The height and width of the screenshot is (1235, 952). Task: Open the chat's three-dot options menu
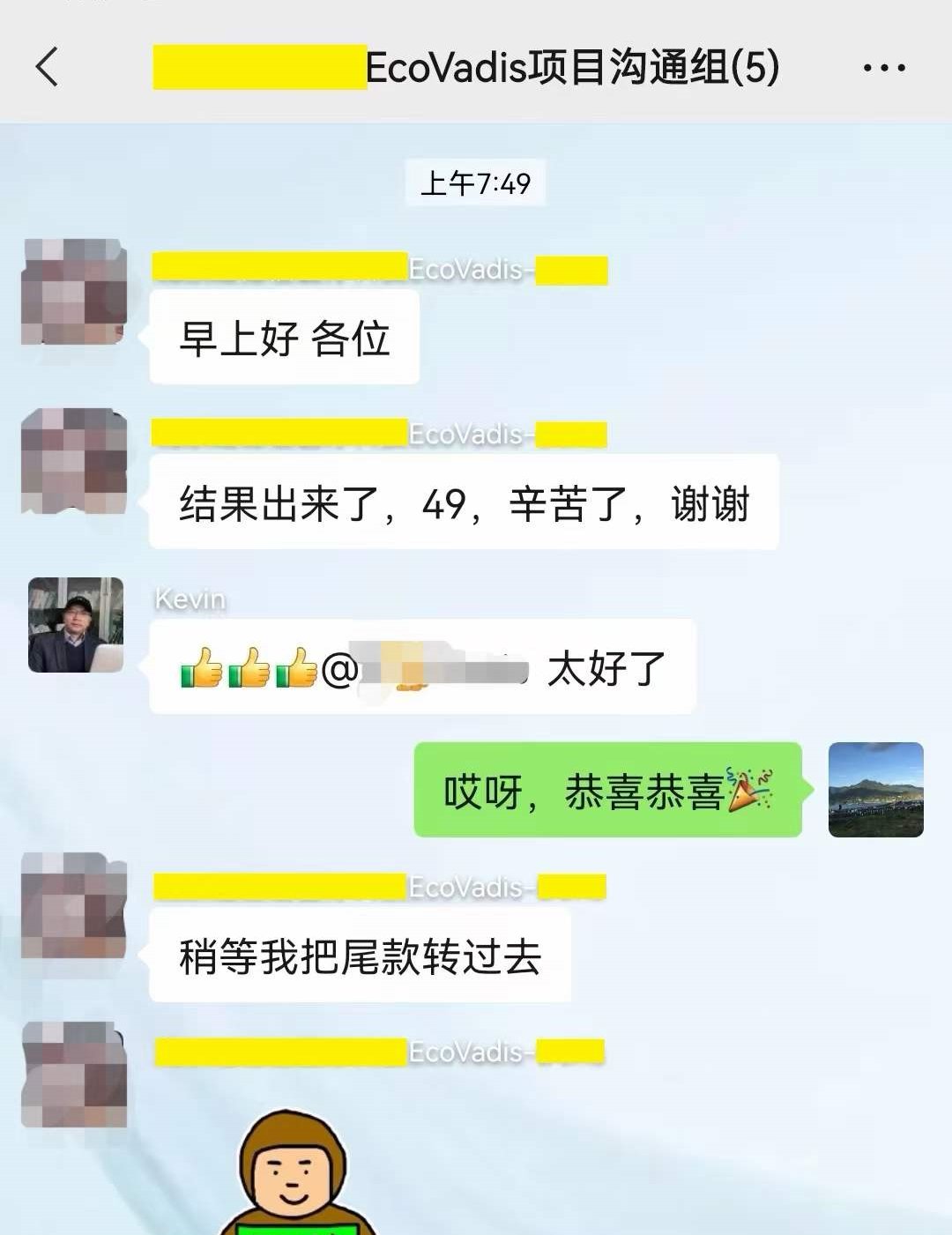click(884, 68)
